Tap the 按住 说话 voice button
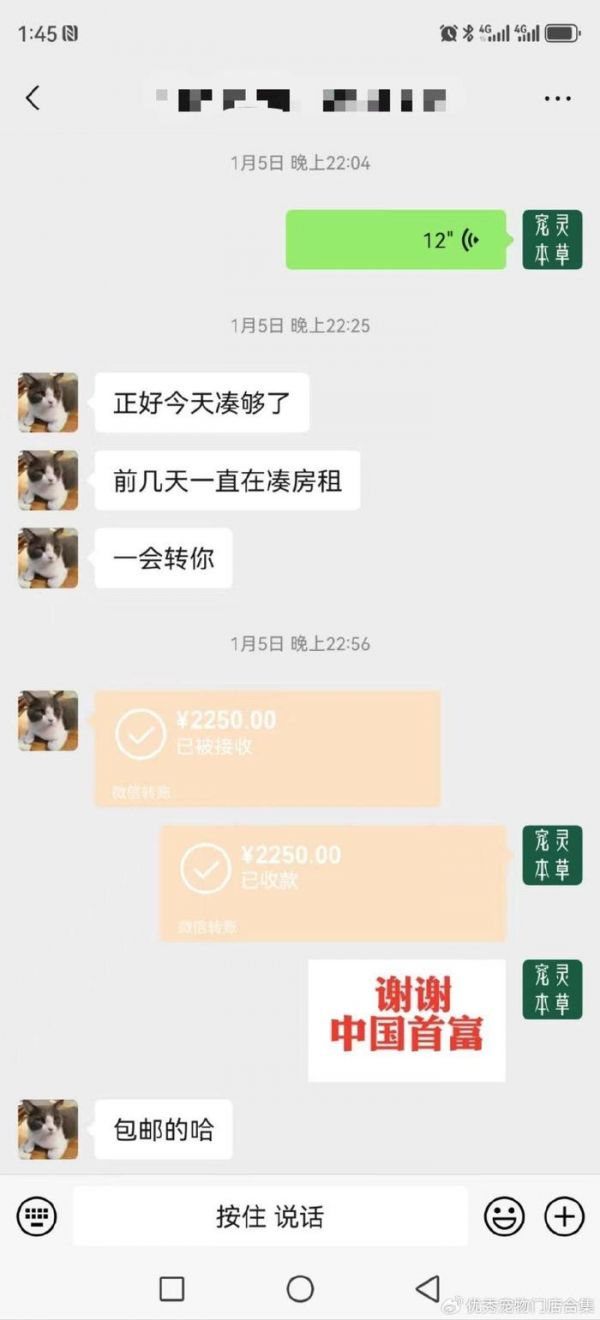This screenshot has height=1320, width=600. [270, 1216]
